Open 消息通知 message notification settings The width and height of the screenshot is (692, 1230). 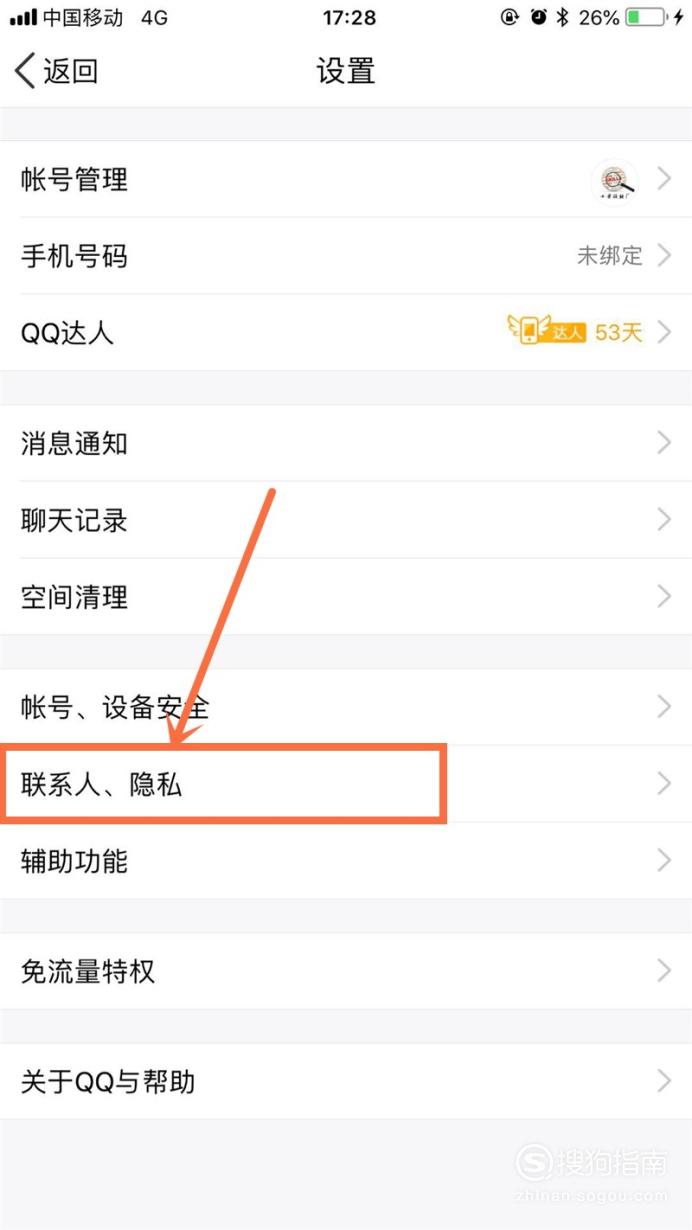pos(346,443)
